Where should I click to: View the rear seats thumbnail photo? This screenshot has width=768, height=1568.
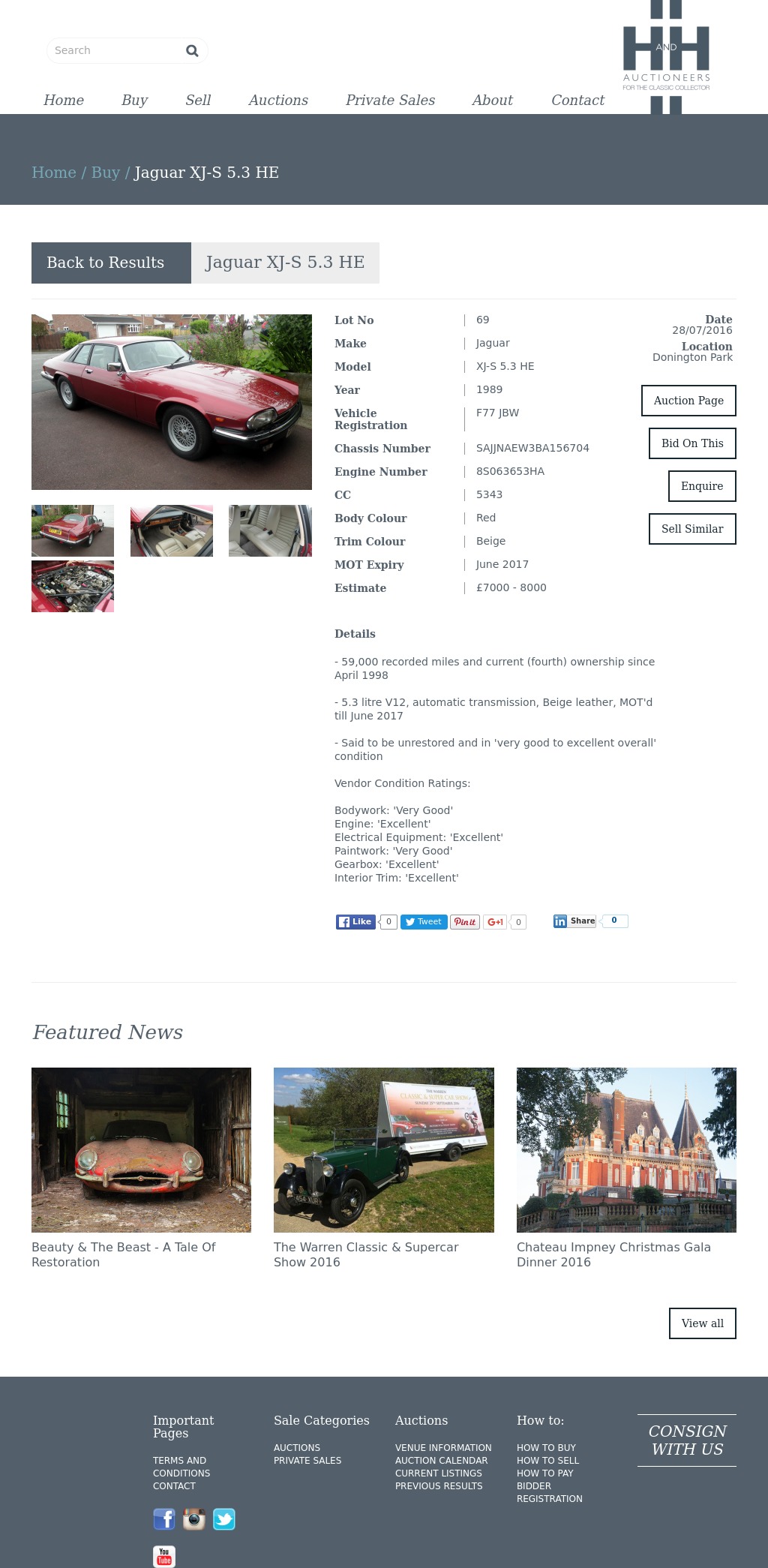(x=270, y=530)
